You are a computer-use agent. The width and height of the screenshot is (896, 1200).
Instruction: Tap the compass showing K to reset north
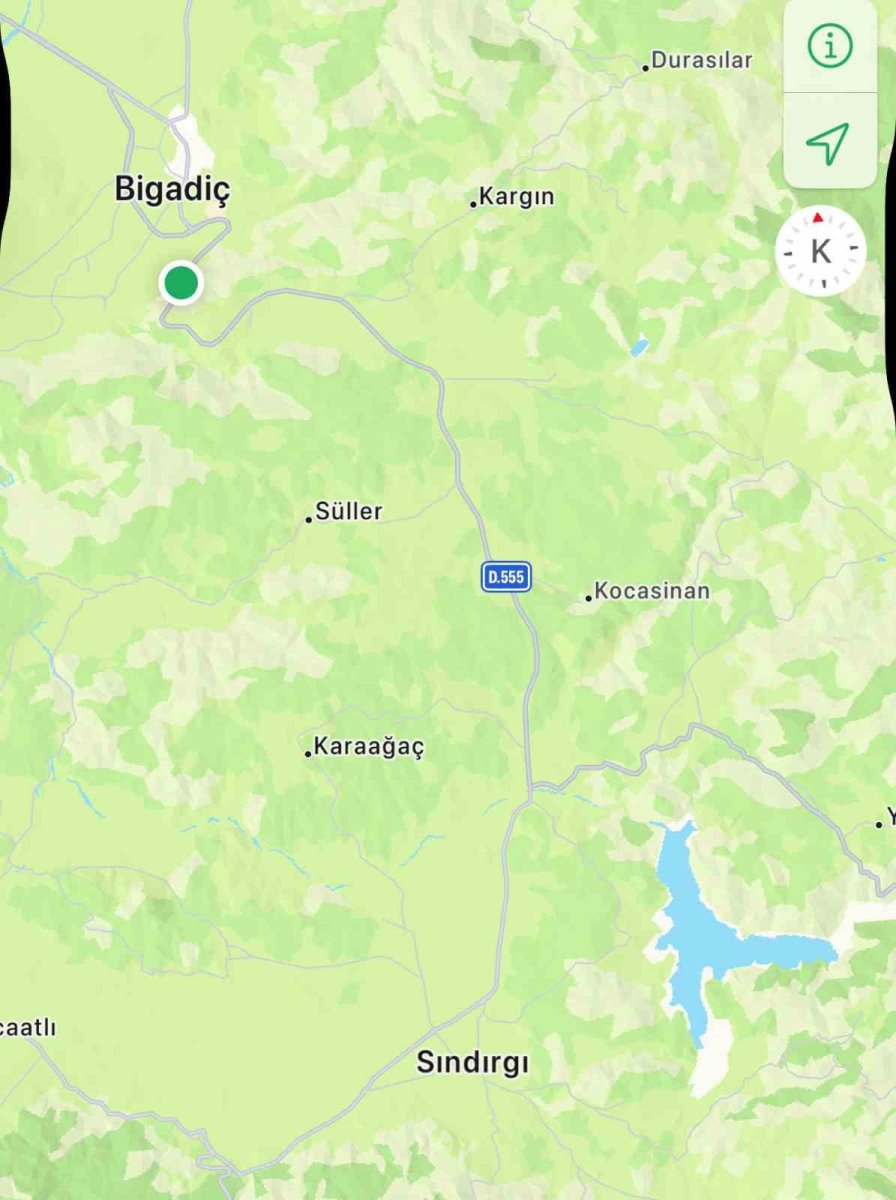point(820,252)
